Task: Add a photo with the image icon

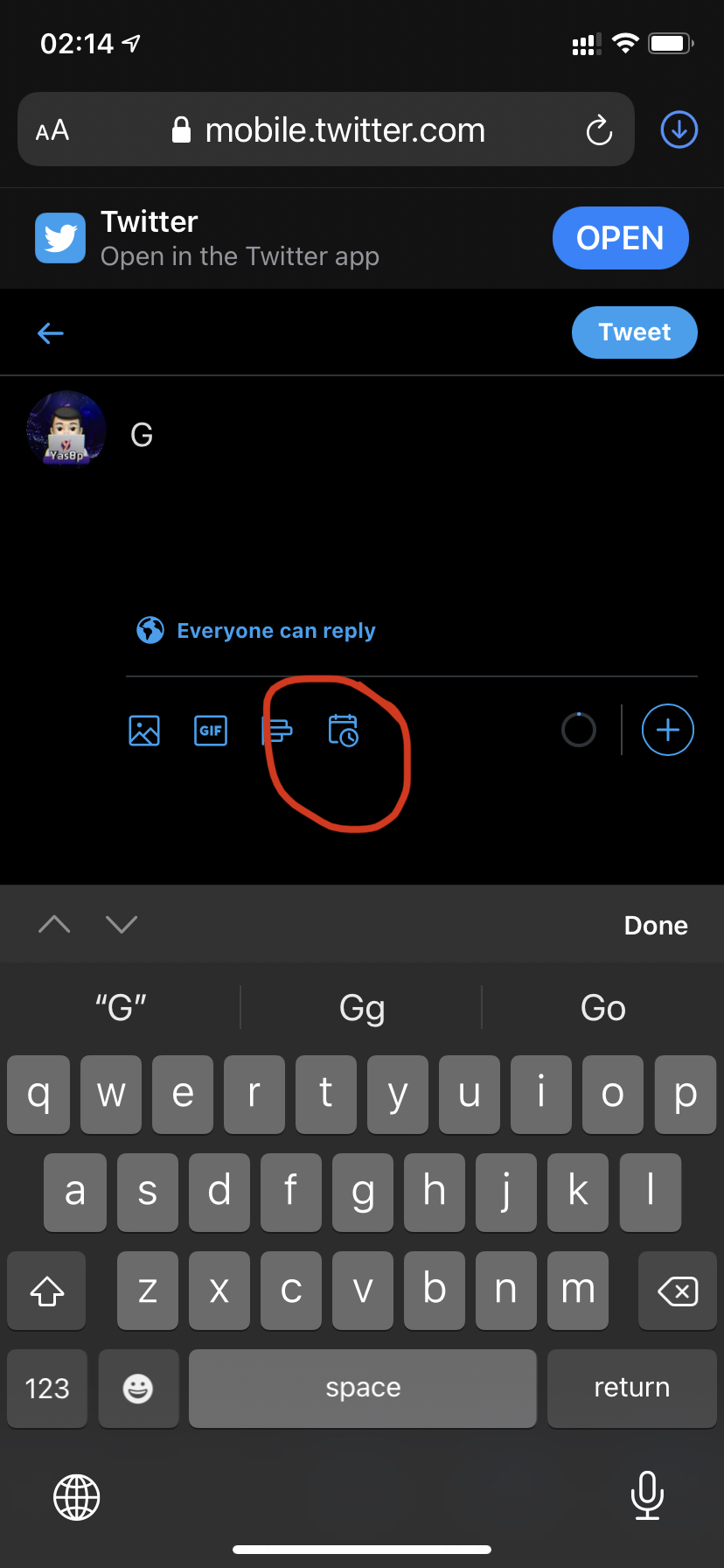Action: pos(144,730)
